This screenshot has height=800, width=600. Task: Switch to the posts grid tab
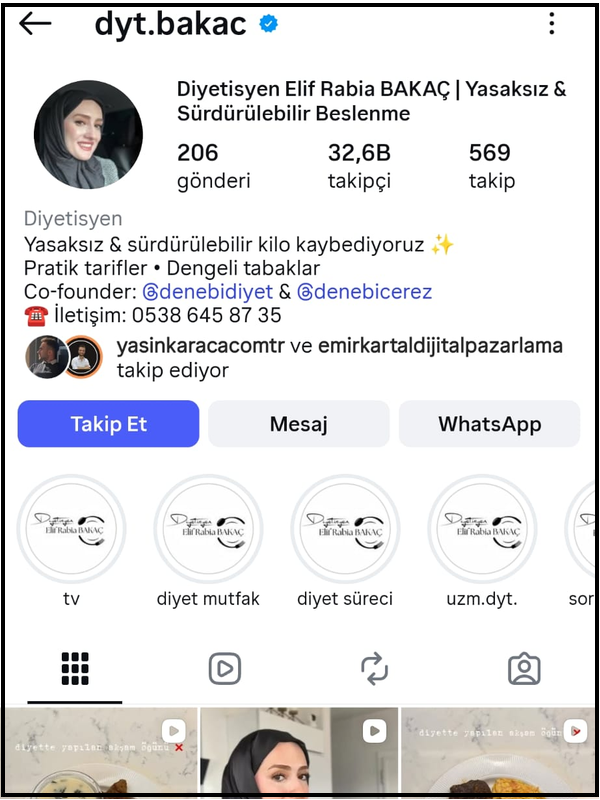[x=75, y=669]
